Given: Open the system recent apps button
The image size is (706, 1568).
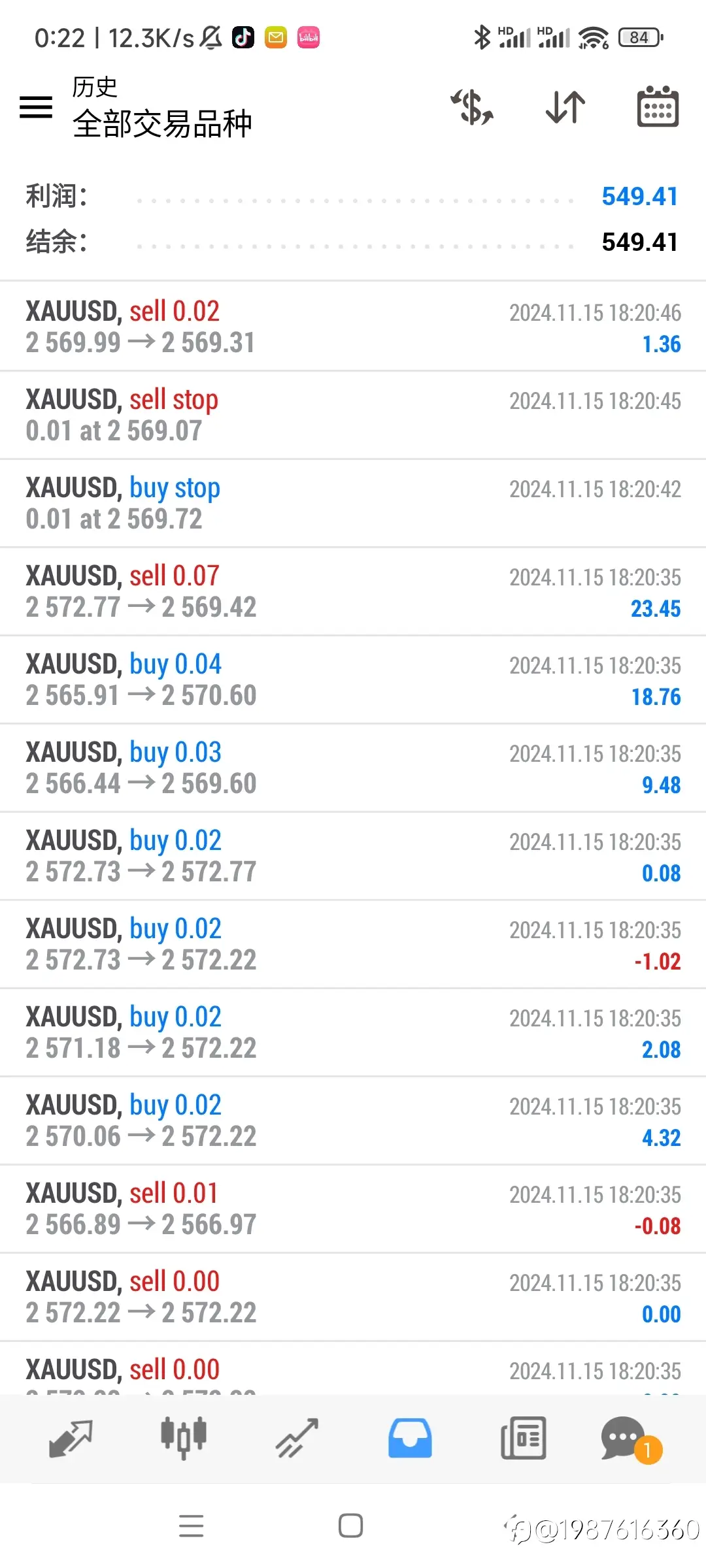Looking at the screenshot, I should pyautogui.click(x=192, y=1526).
